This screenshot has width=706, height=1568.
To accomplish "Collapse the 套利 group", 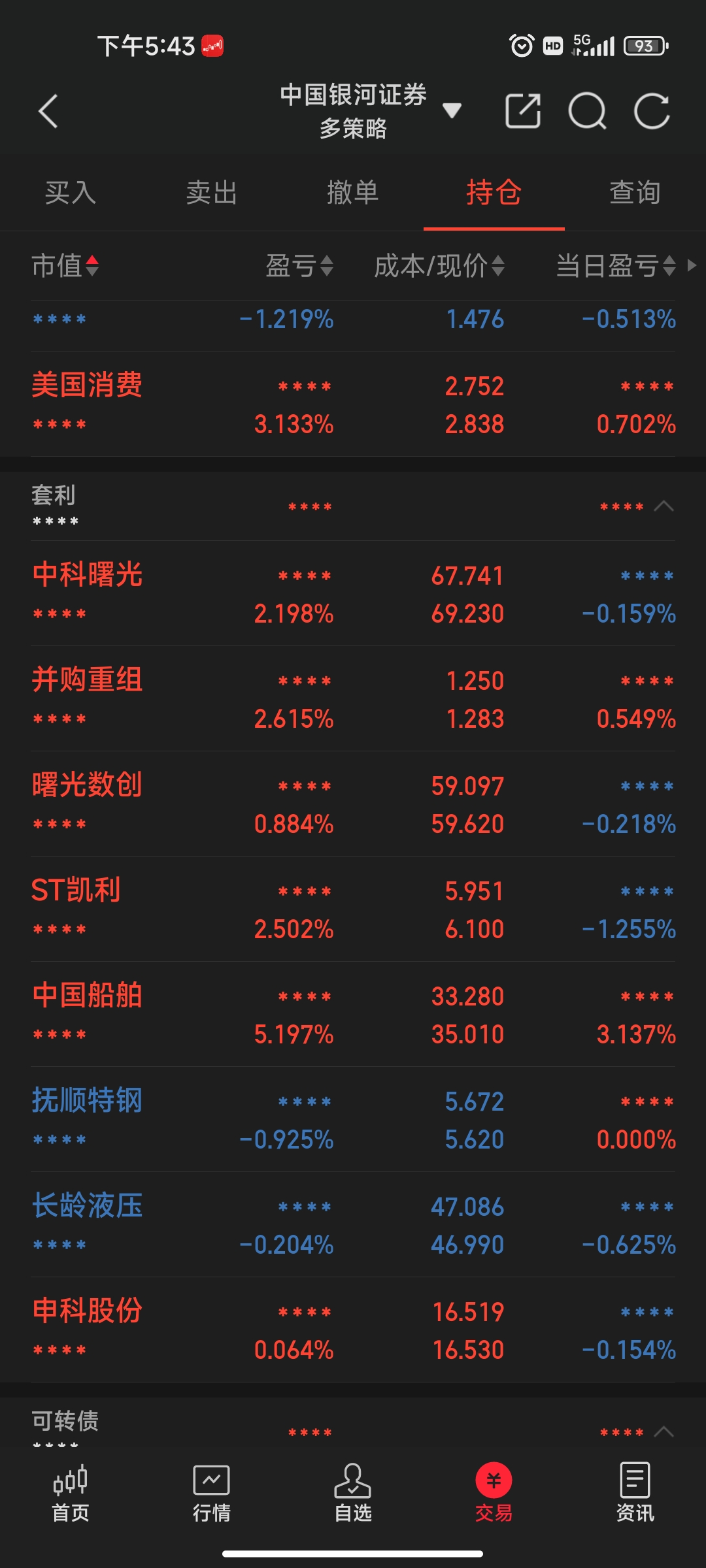I will click(664, 506).
